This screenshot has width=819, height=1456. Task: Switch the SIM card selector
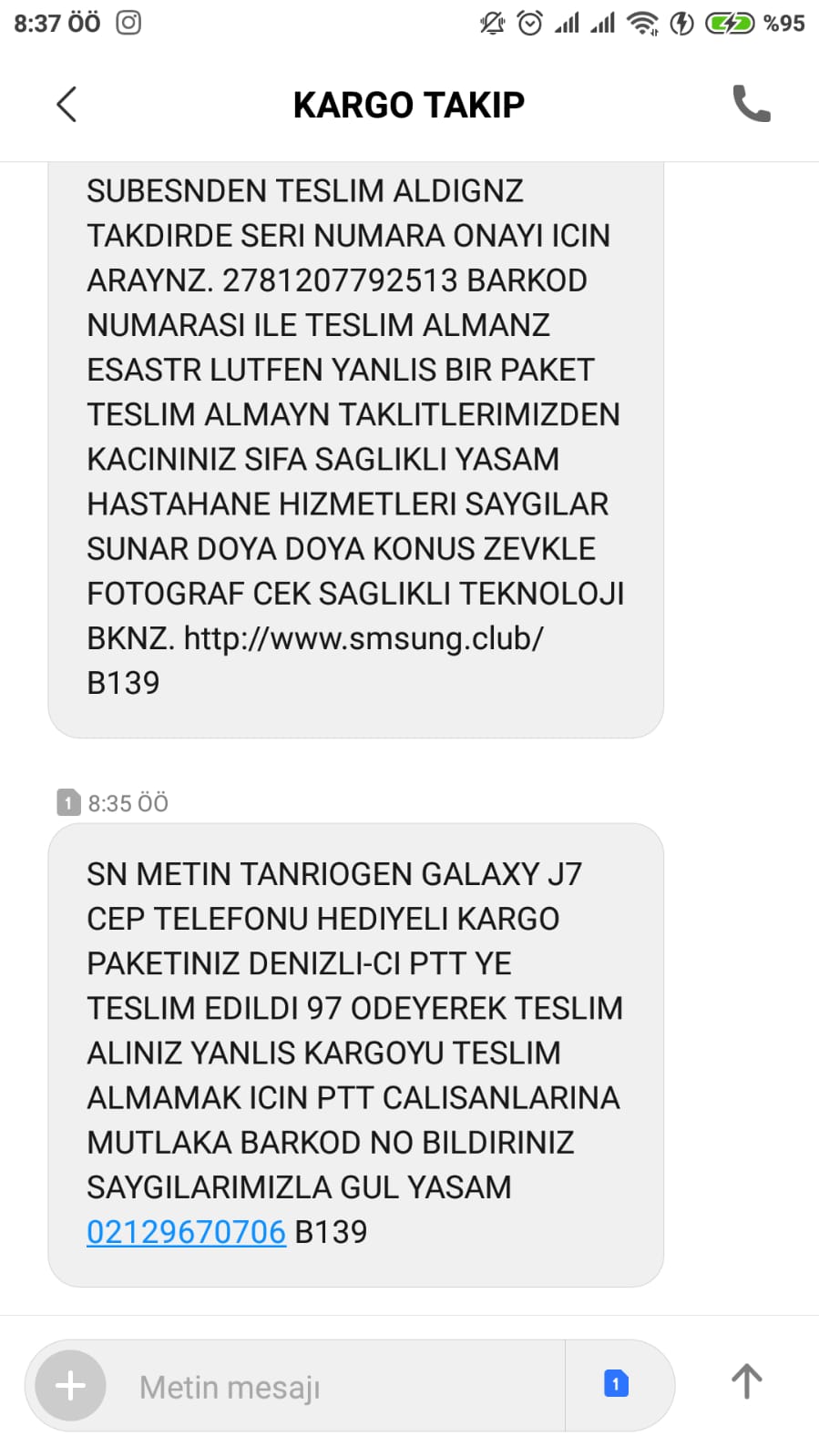[x=617, y=1384]
